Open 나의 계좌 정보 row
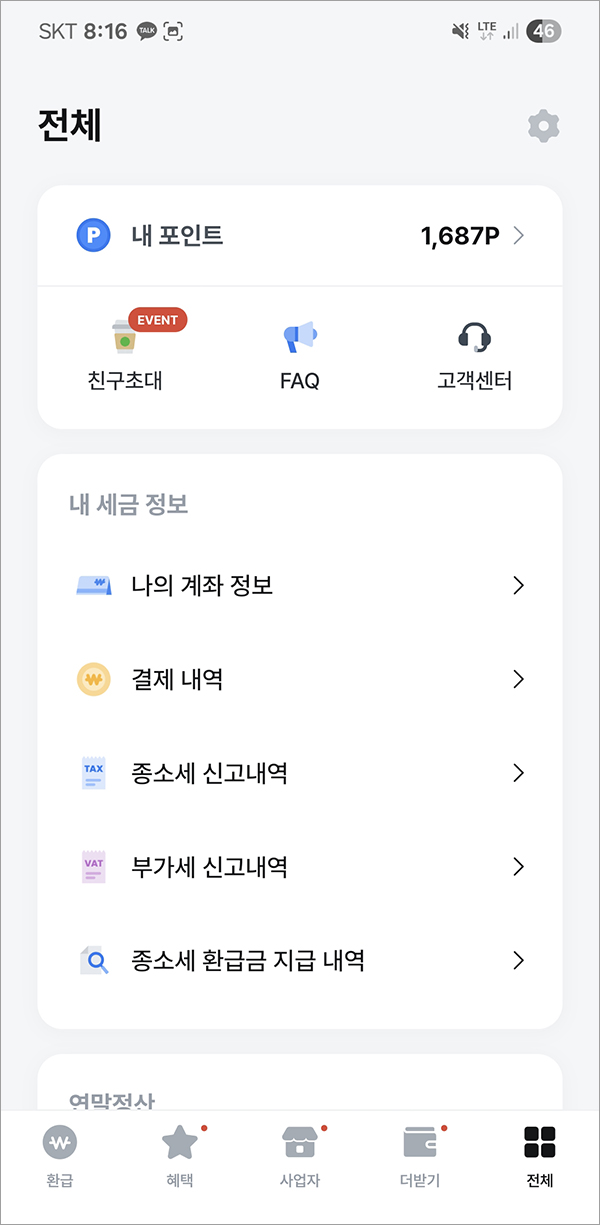Viewport: 600px width, 1225px height. click(x=300, y=585)
